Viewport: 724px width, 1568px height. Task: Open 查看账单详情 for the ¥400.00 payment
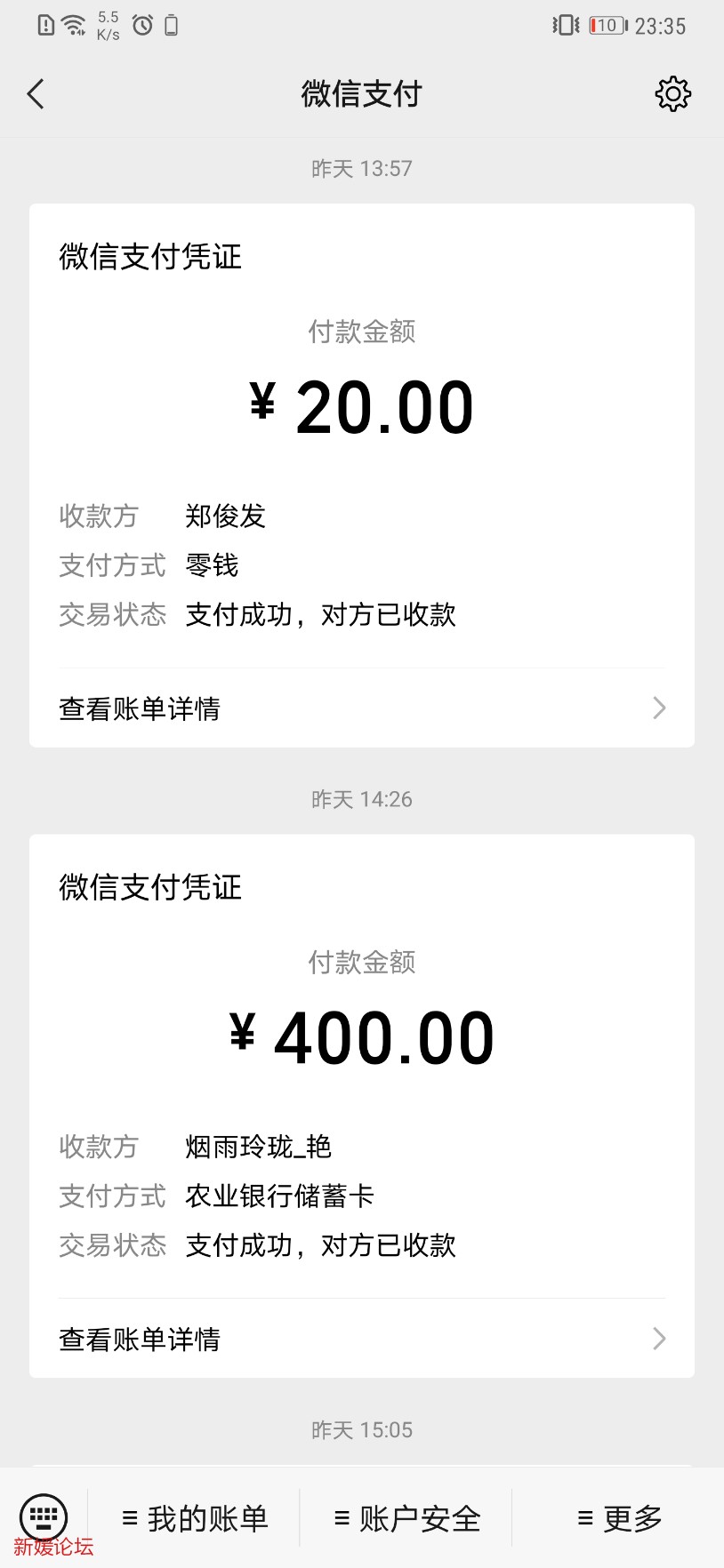(139, 1339)
